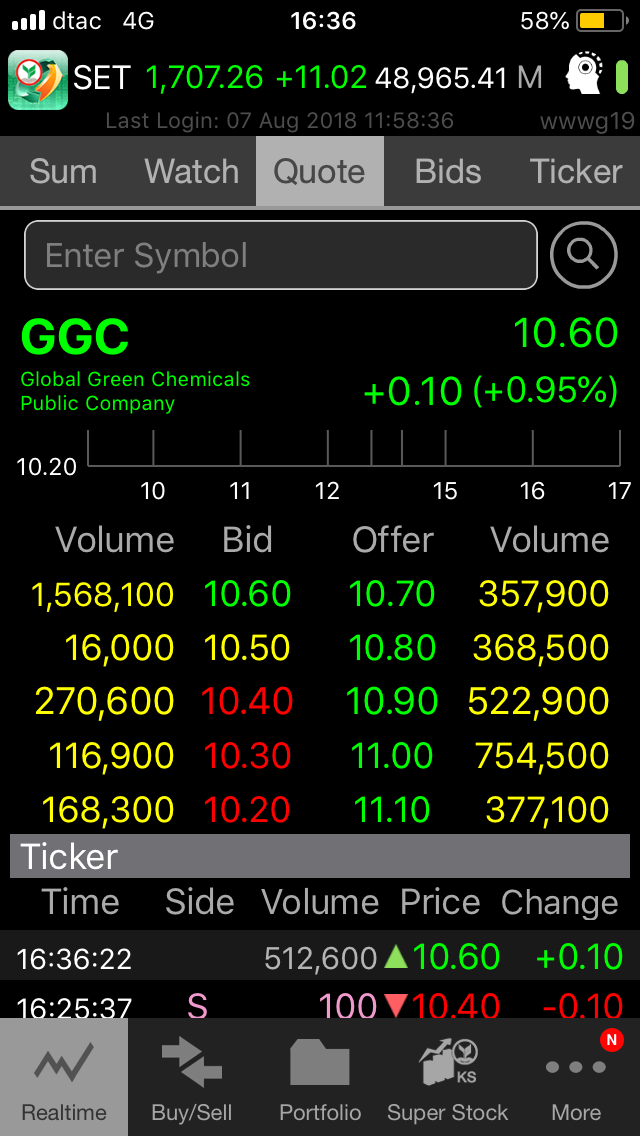Switch to the Ticker tab
Image resolution: width=640 pixels, height=1136 pixels.
576,172
